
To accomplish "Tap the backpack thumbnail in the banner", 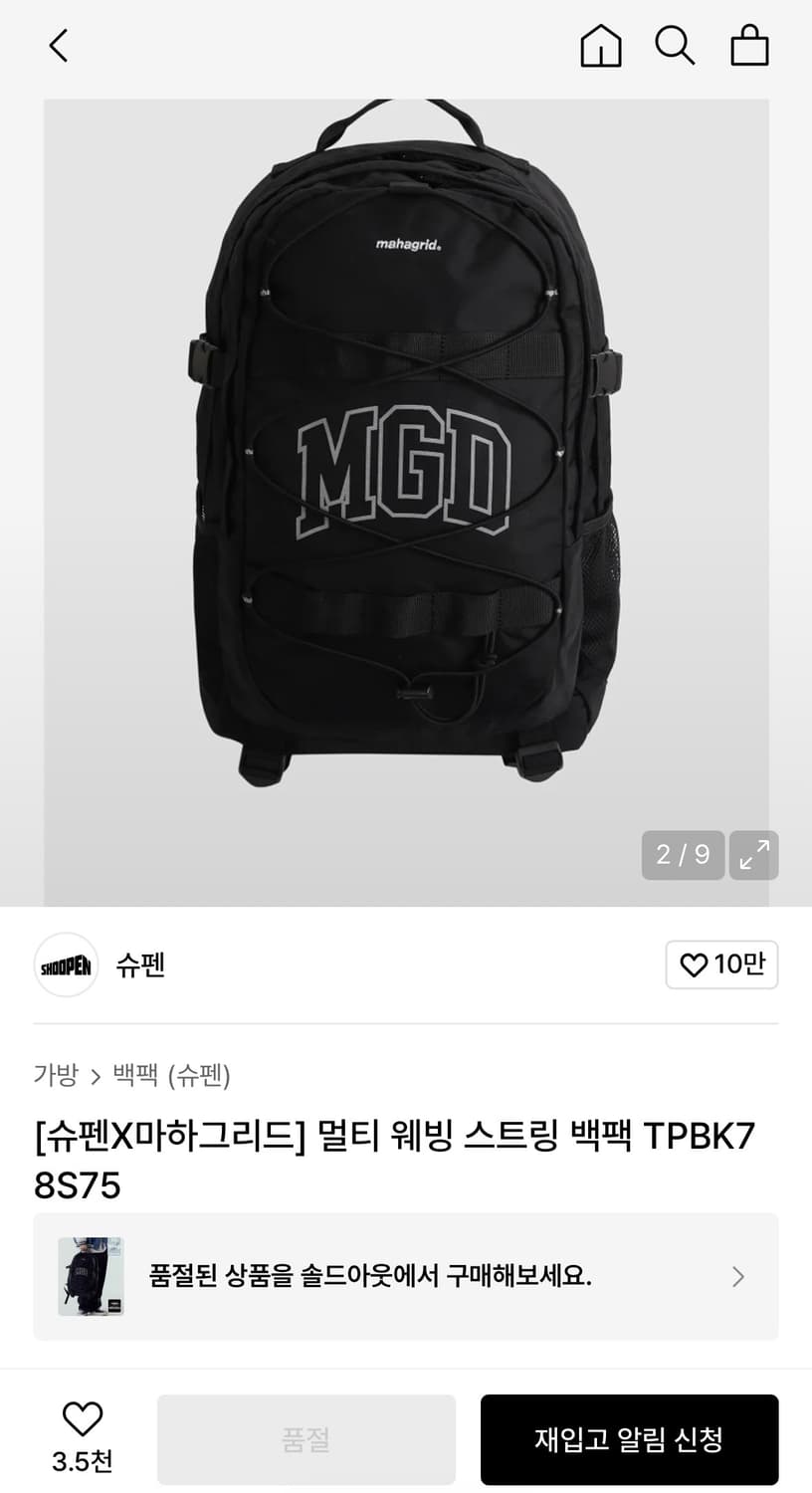I will click(x=91, y=1276).
